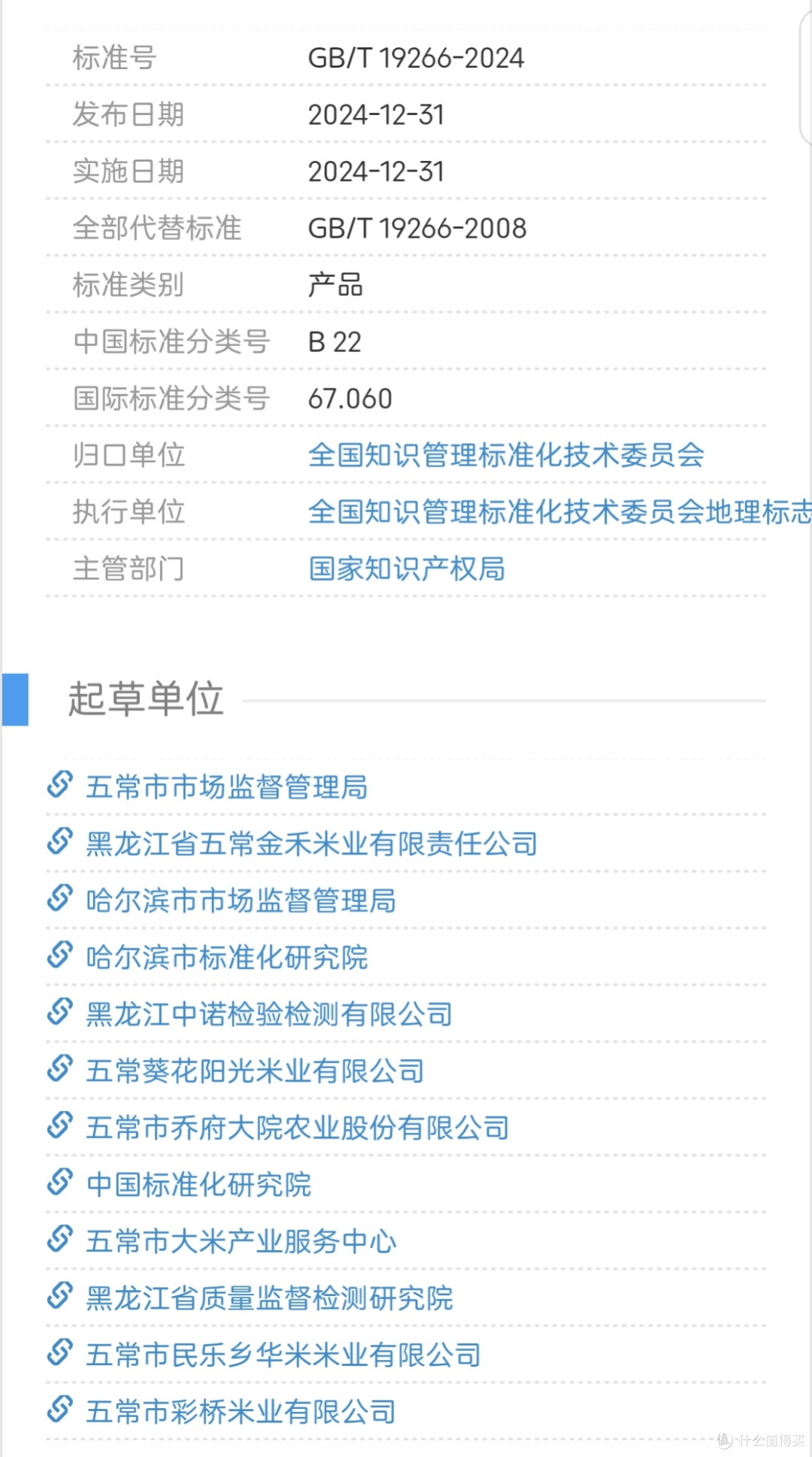Open 五常市乔府大院农业股份有限公司 link
This screenshot has height=1457, width=812.
298,1128
